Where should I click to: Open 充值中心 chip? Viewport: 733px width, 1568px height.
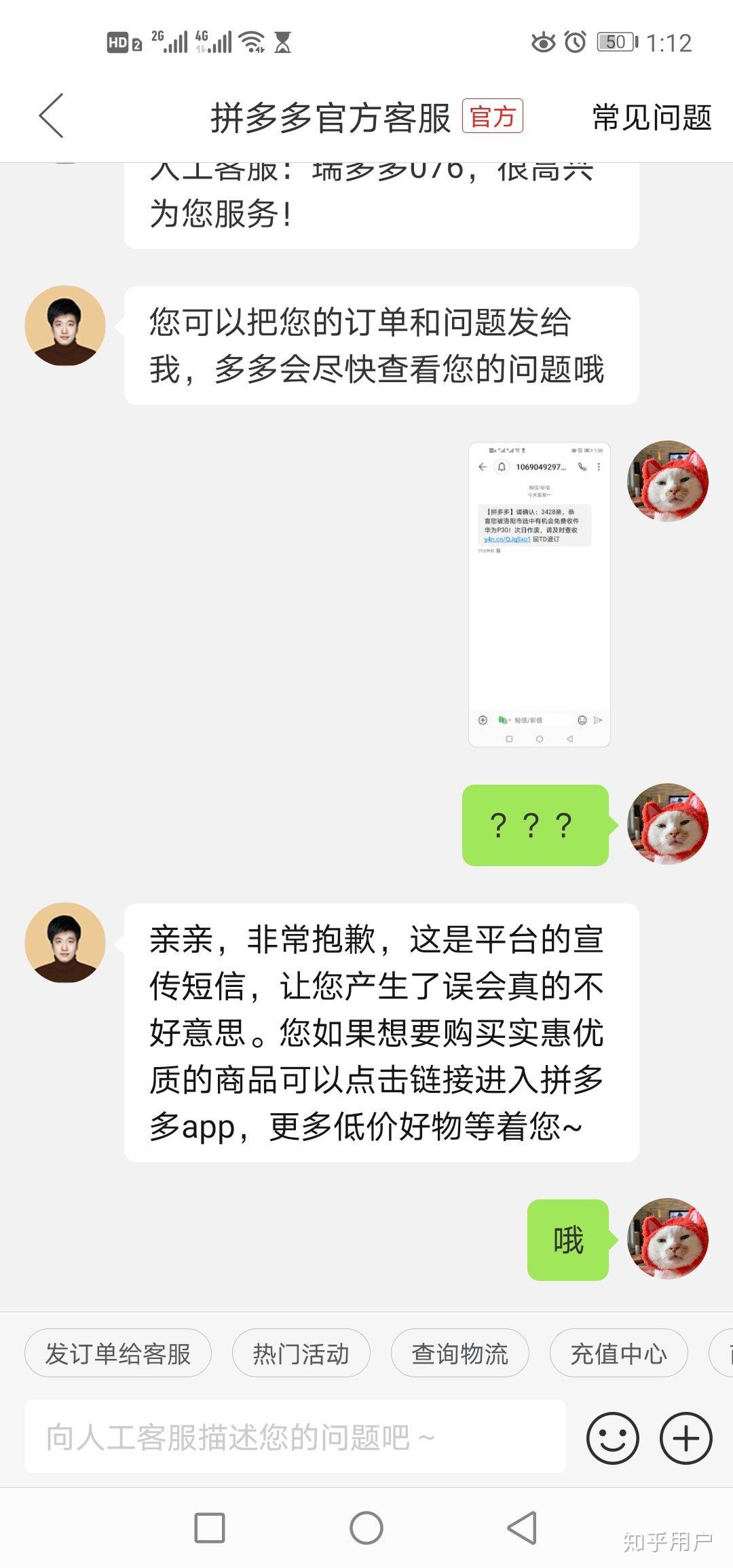pyautogui.click(x=618, y=1354)
